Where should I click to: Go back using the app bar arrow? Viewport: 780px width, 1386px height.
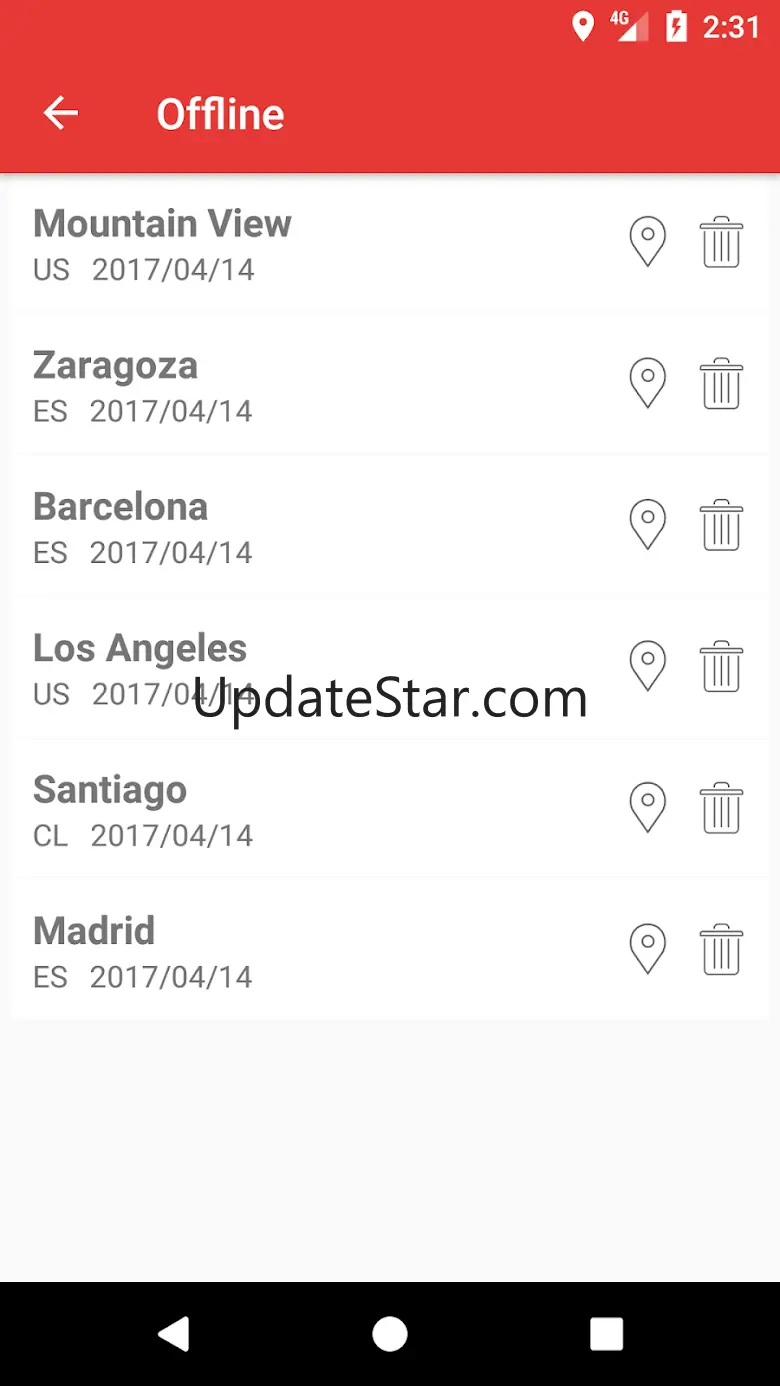point(60,113)
